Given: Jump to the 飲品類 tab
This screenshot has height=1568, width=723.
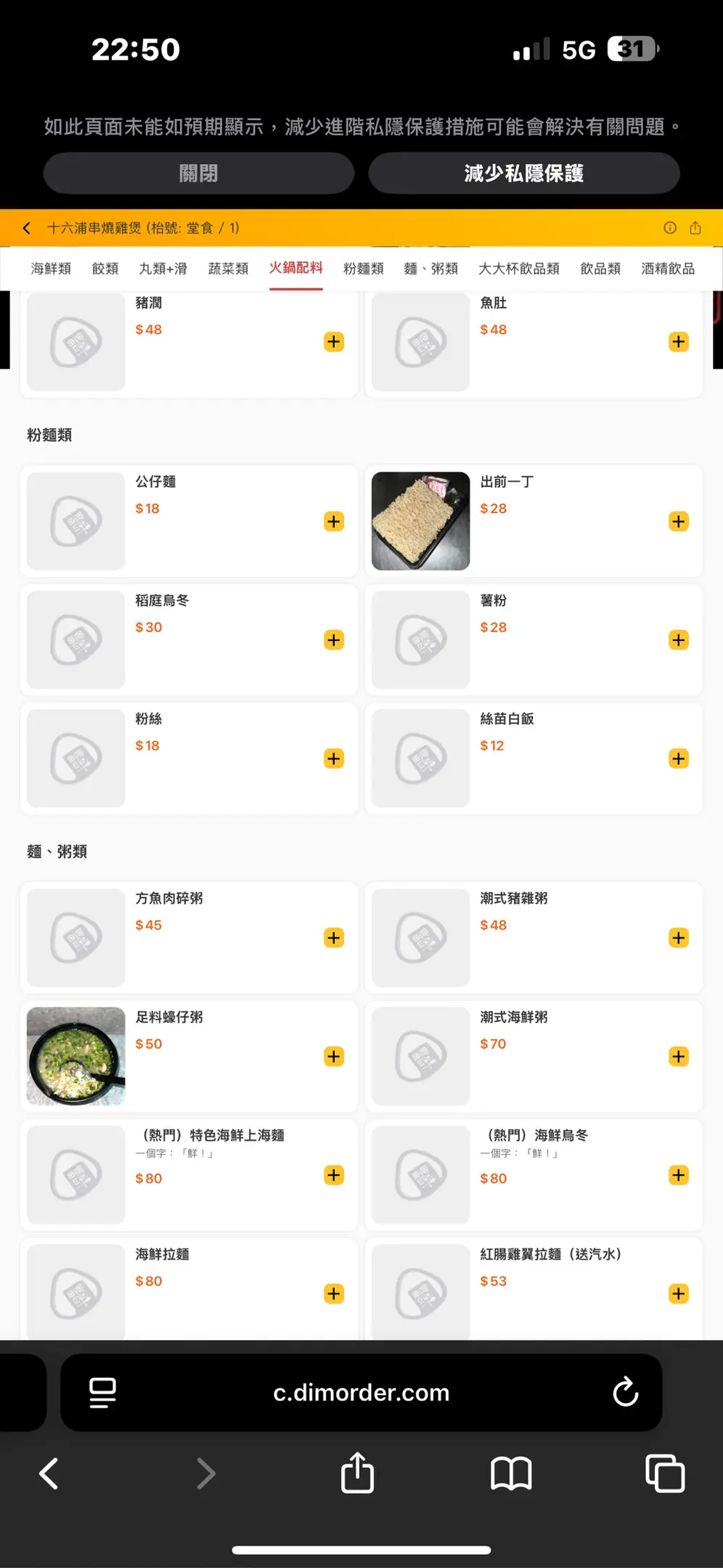Looking at the screenshot, I should [600, 269].
